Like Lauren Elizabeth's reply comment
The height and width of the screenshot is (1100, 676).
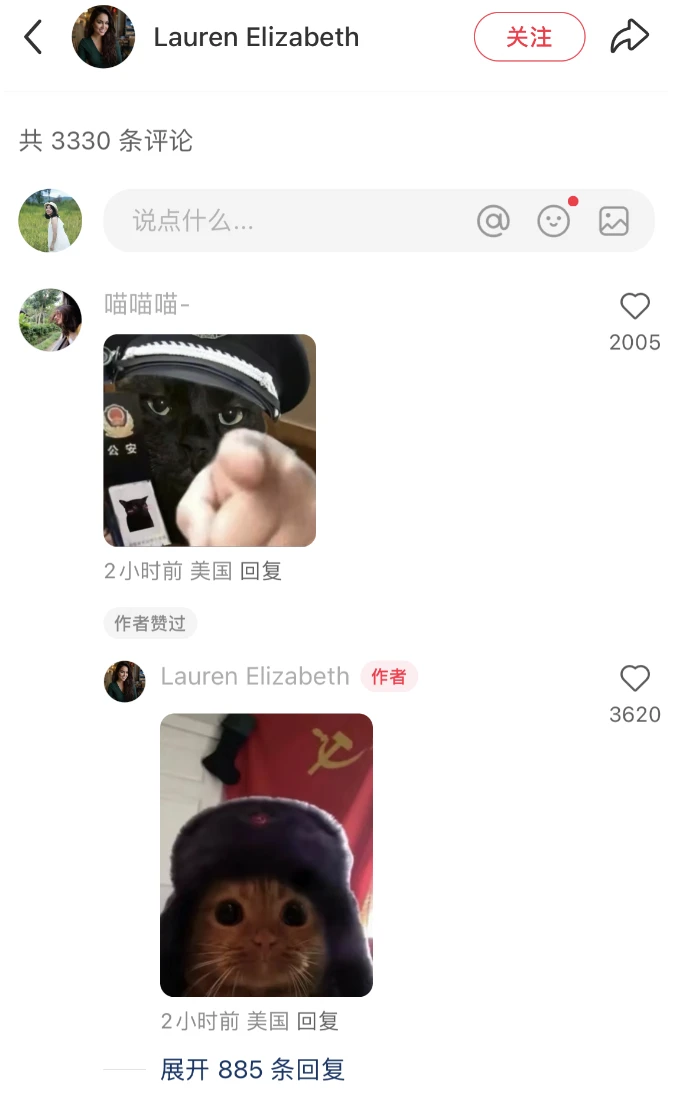click(x=635, y=679)
